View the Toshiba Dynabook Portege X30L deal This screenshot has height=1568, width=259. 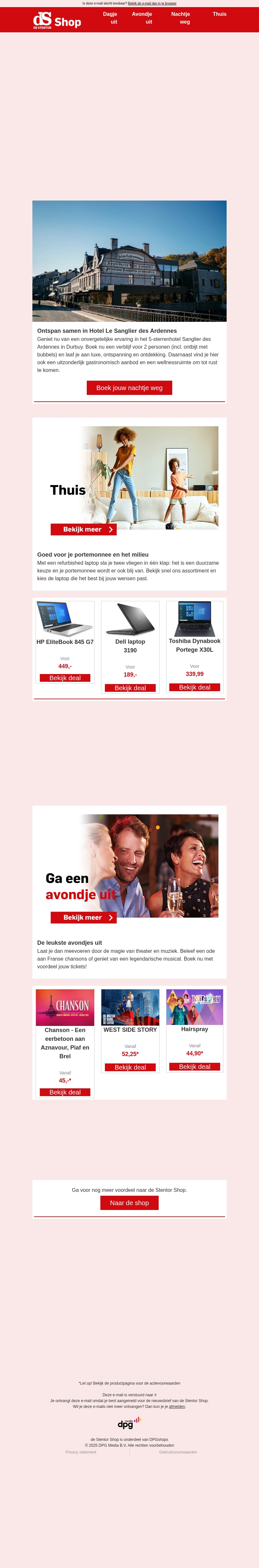(194, 687)
